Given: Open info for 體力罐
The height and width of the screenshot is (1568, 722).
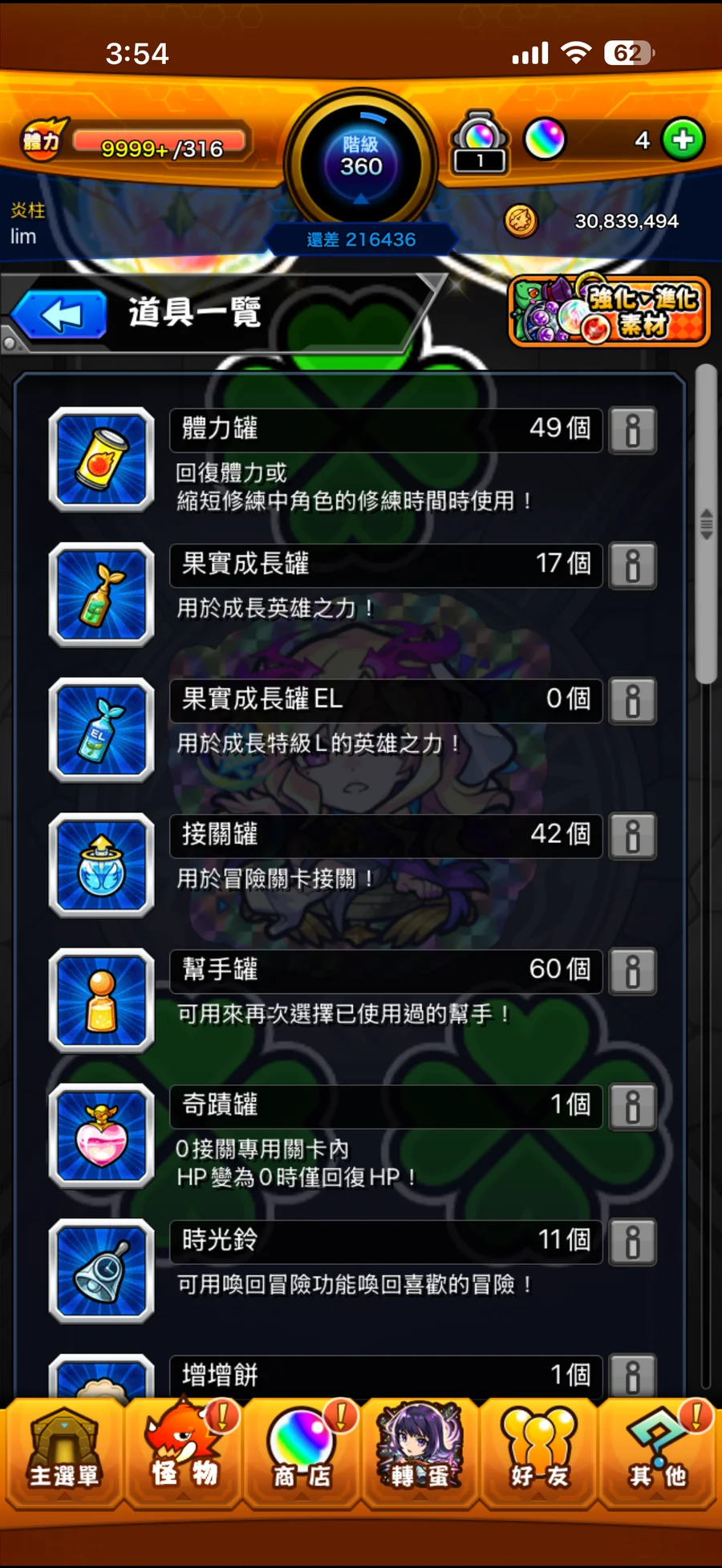Looking at the screenshot, I should click(x=632, y=431).
